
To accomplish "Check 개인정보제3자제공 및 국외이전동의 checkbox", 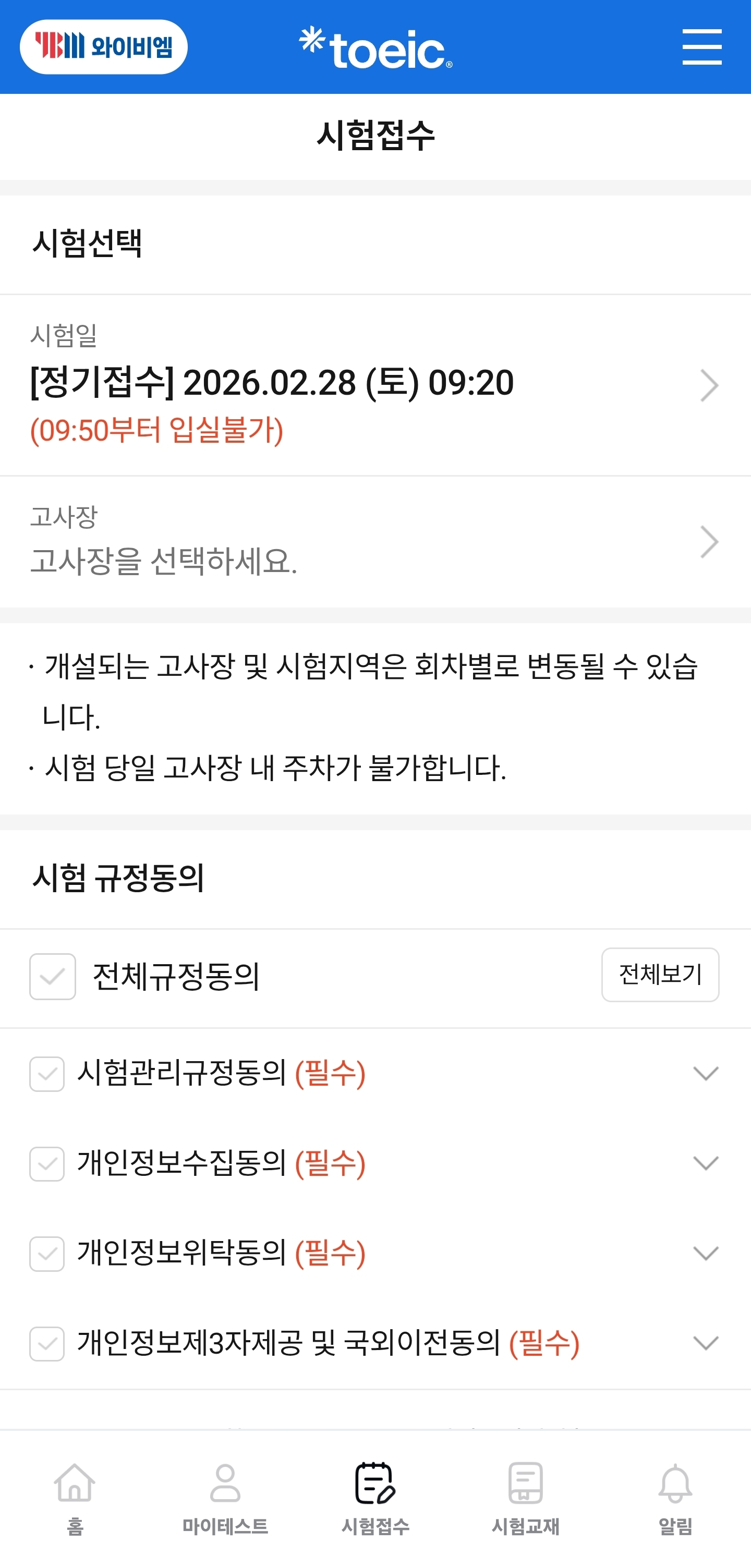I will click(47, 1343).
